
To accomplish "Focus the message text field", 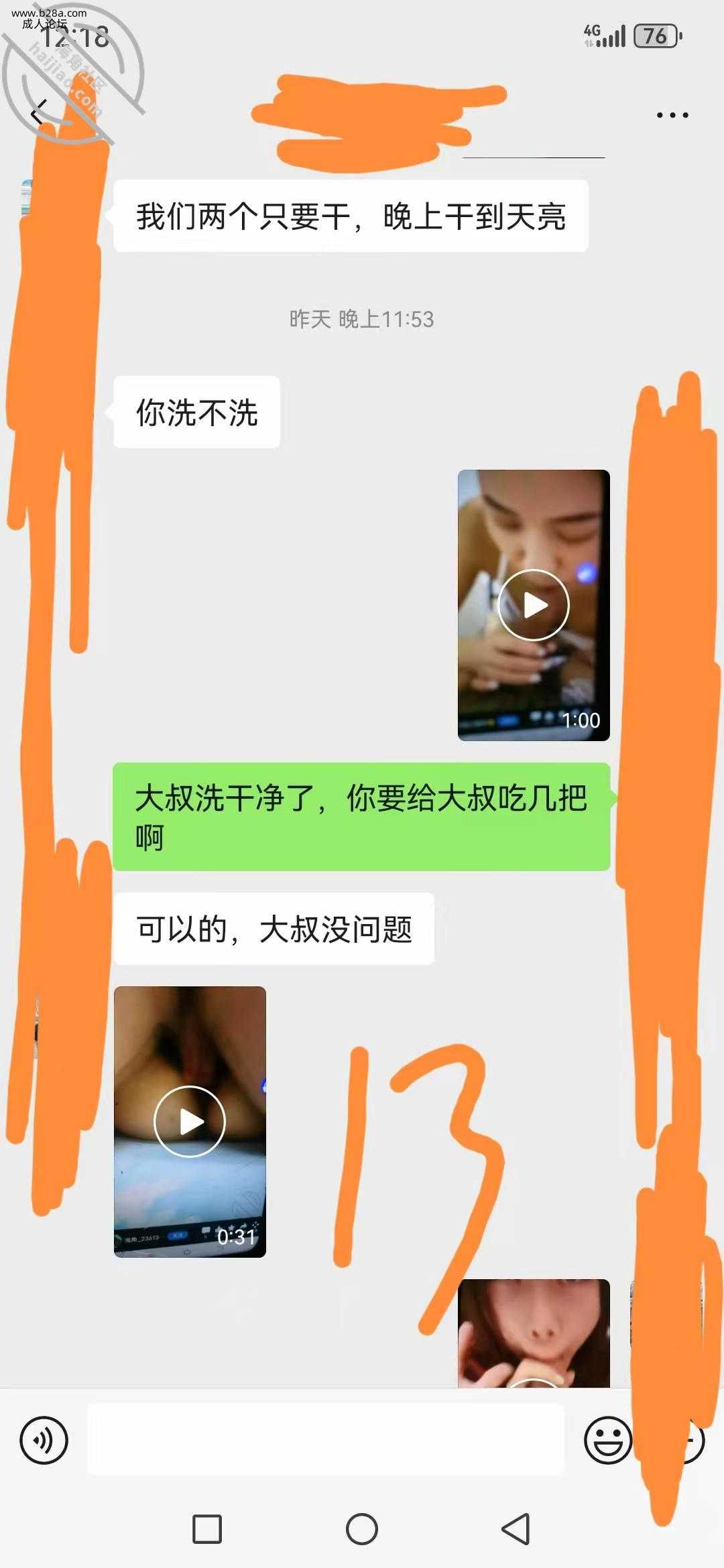I will point(326,1439).
